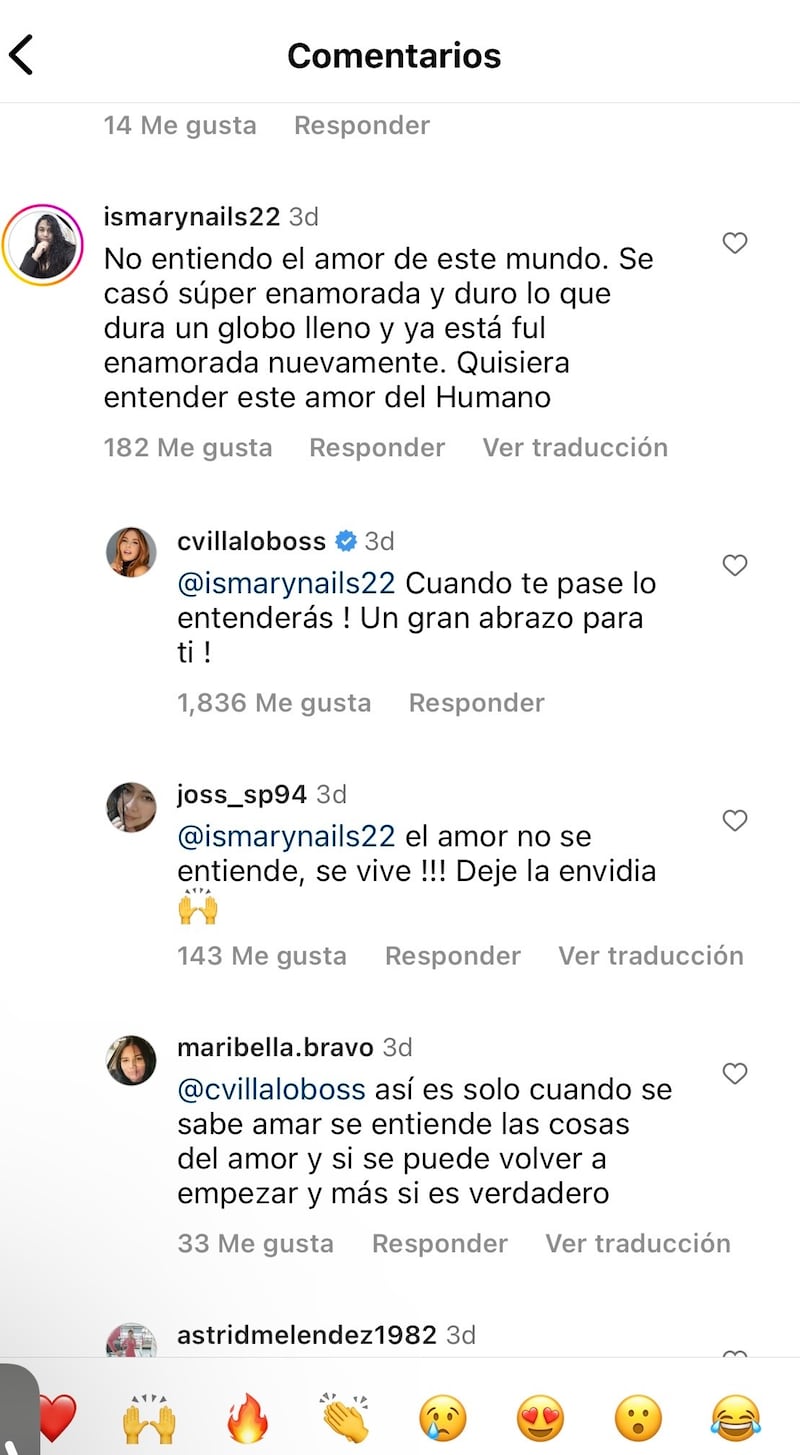The width and height of the screenshot is (800, 1455).
Task: View translation of ismarynails22's comment
Action: coord(575,447)
